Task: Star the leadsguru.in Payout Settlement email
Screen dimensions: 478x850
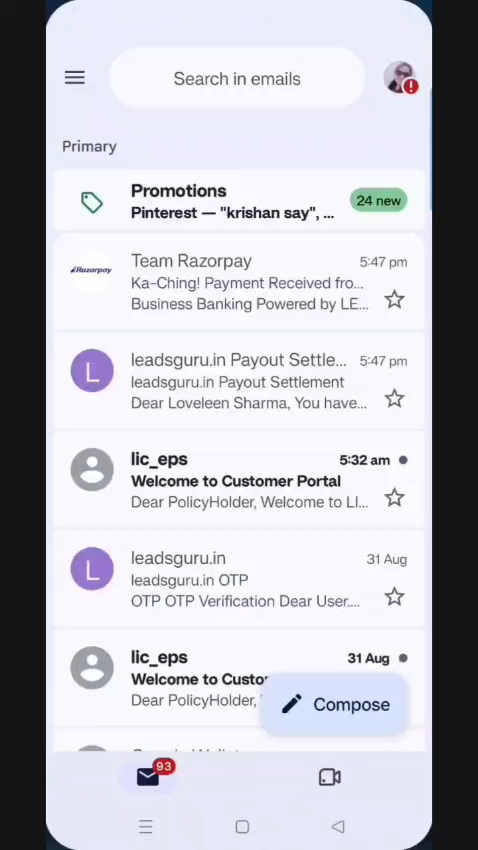Action: [394, 398]
